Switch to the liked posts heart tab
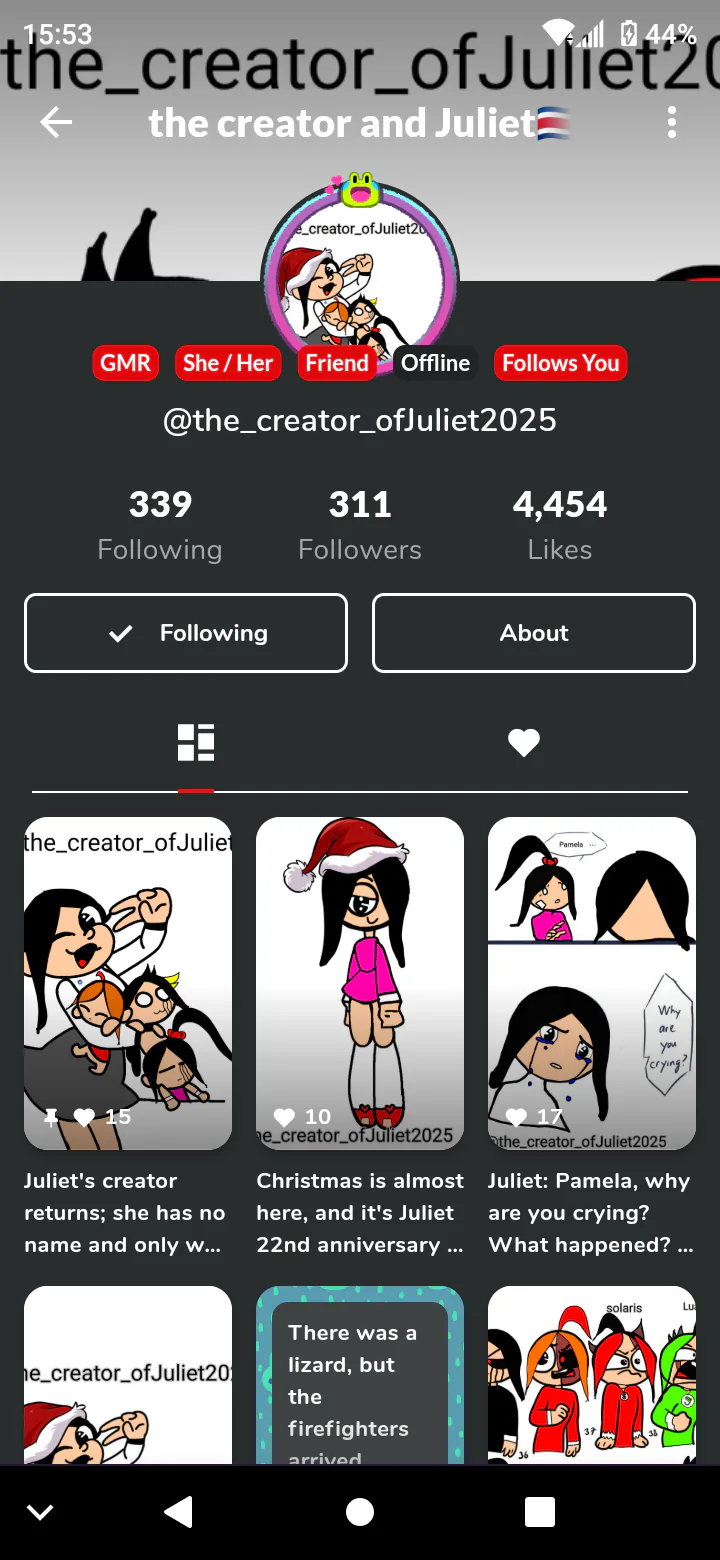 point(523,743)
